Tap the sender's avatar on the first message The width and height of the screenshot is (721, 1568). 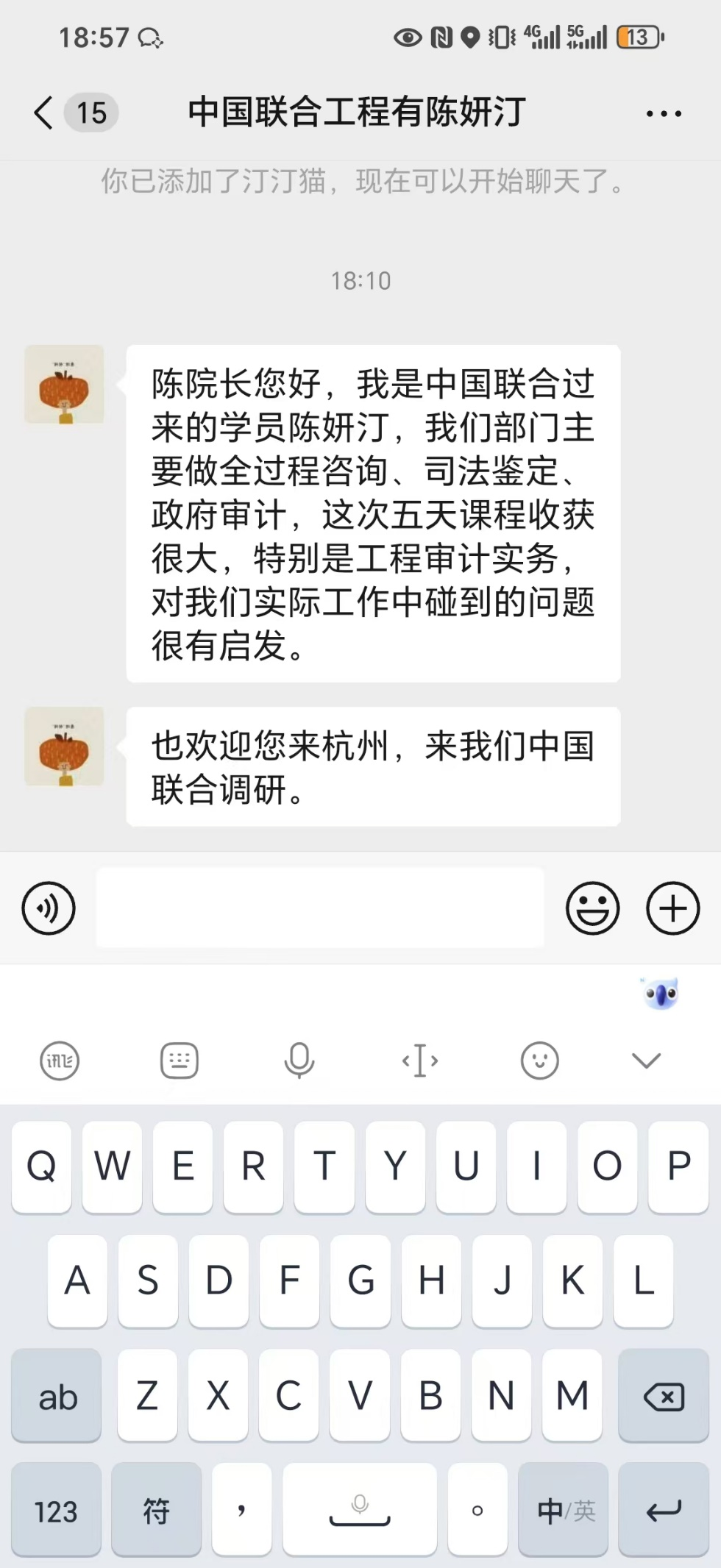click(x=65, y=385)
